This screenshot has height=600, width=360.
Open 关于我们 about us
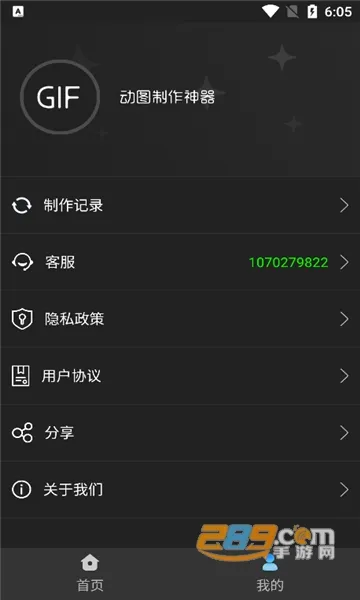point(180,489)
